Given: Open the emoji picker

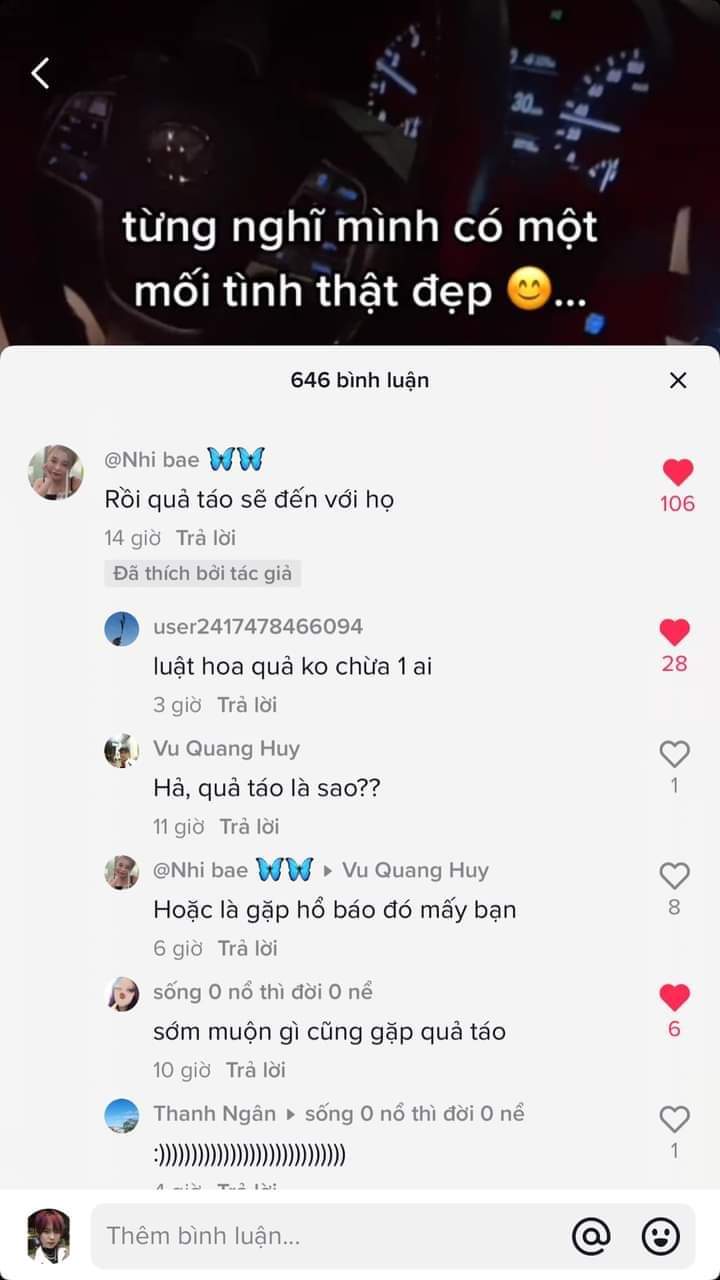Looking at the screenshot, I should click(x=660, y=1236).
